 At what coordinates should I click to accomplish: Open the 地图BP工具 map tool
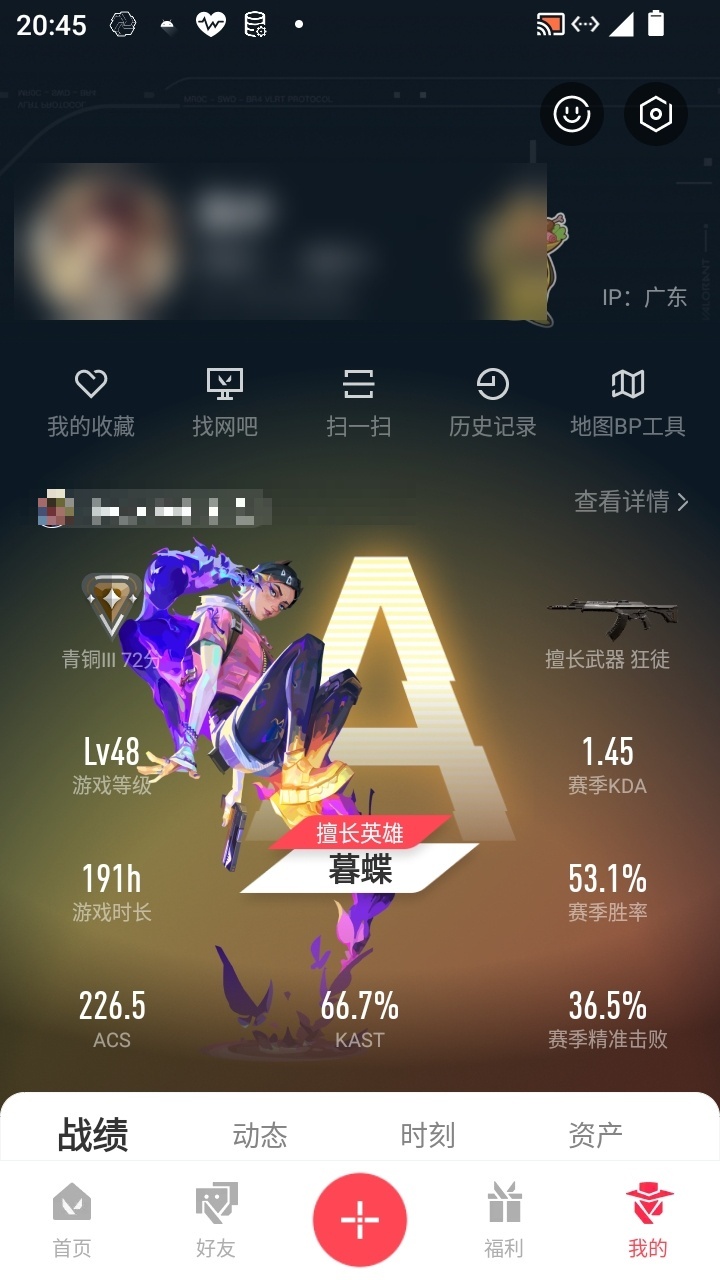pyautogui.click(x=628, y=403)
